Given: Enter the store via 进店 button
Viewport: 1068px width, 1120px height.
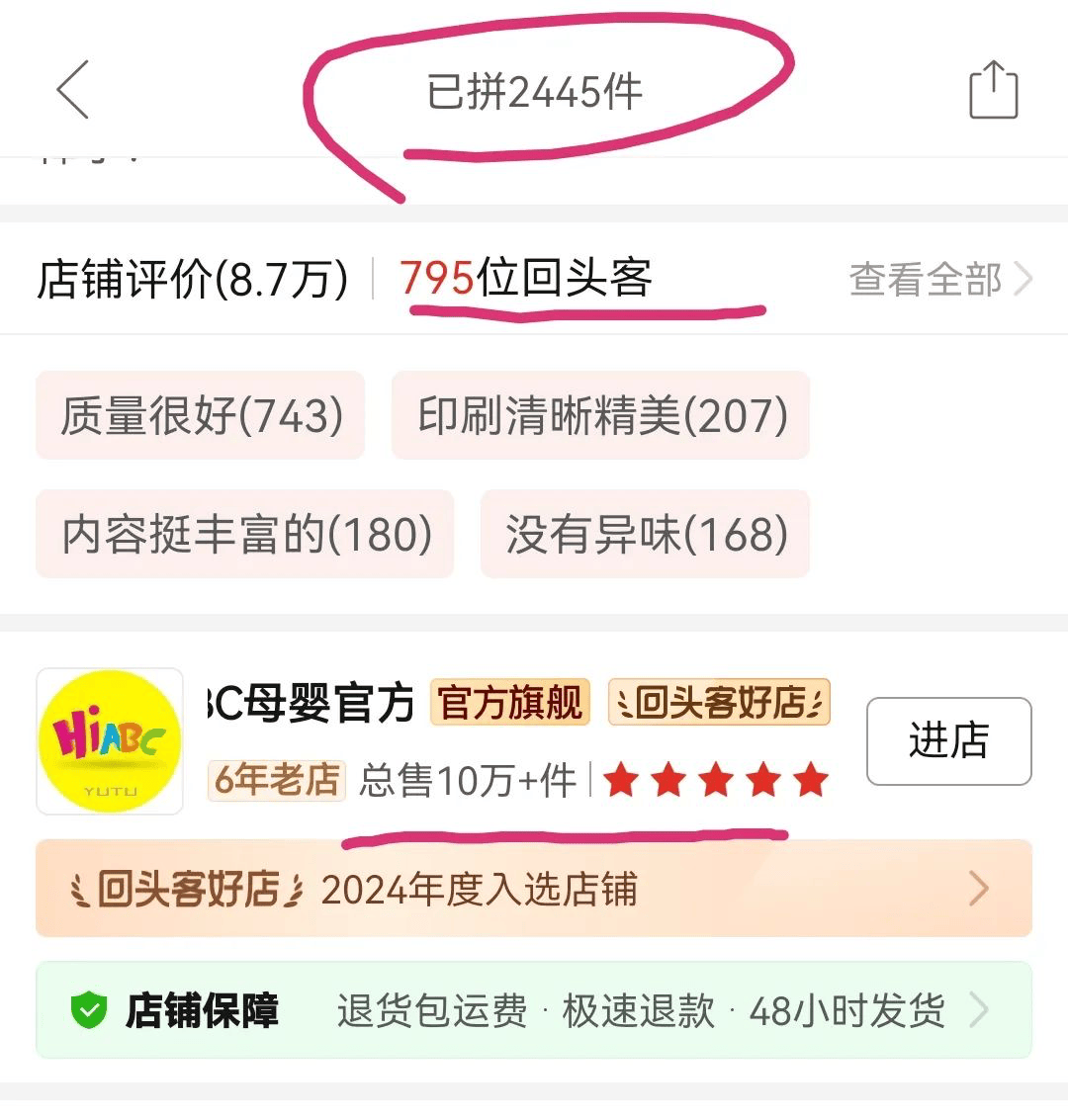Looking at the screenshot, I should tap(948, 740).
